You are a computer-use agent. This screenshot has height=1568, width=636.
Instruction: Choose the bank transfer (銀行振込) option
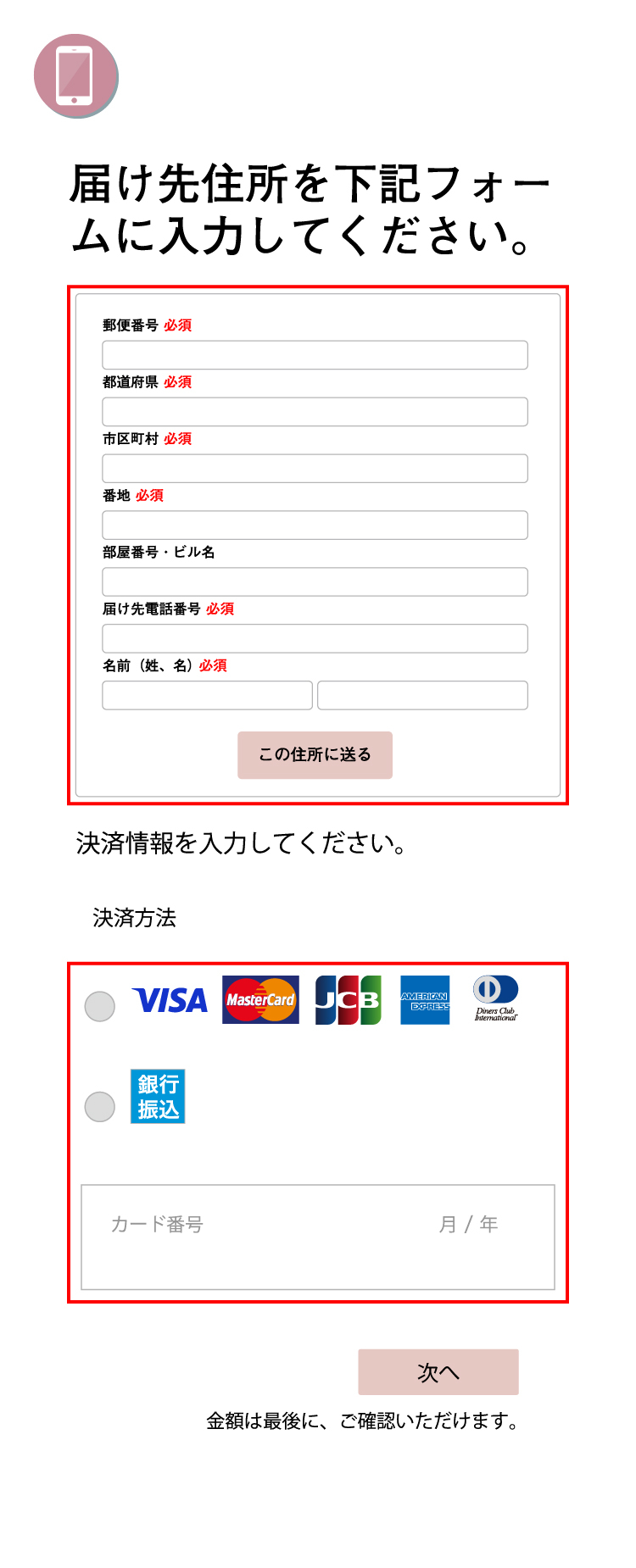100,1106
